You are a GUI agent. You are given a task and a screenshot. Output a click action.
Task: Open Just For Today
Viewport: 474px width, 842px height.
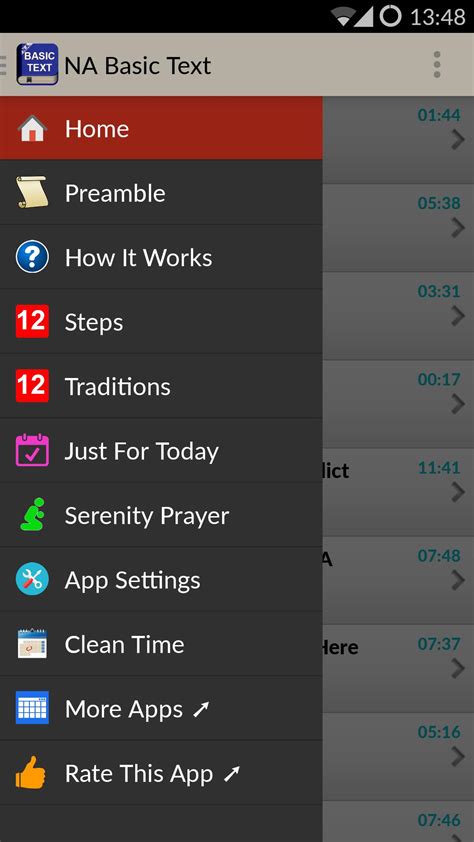(161, 451)
